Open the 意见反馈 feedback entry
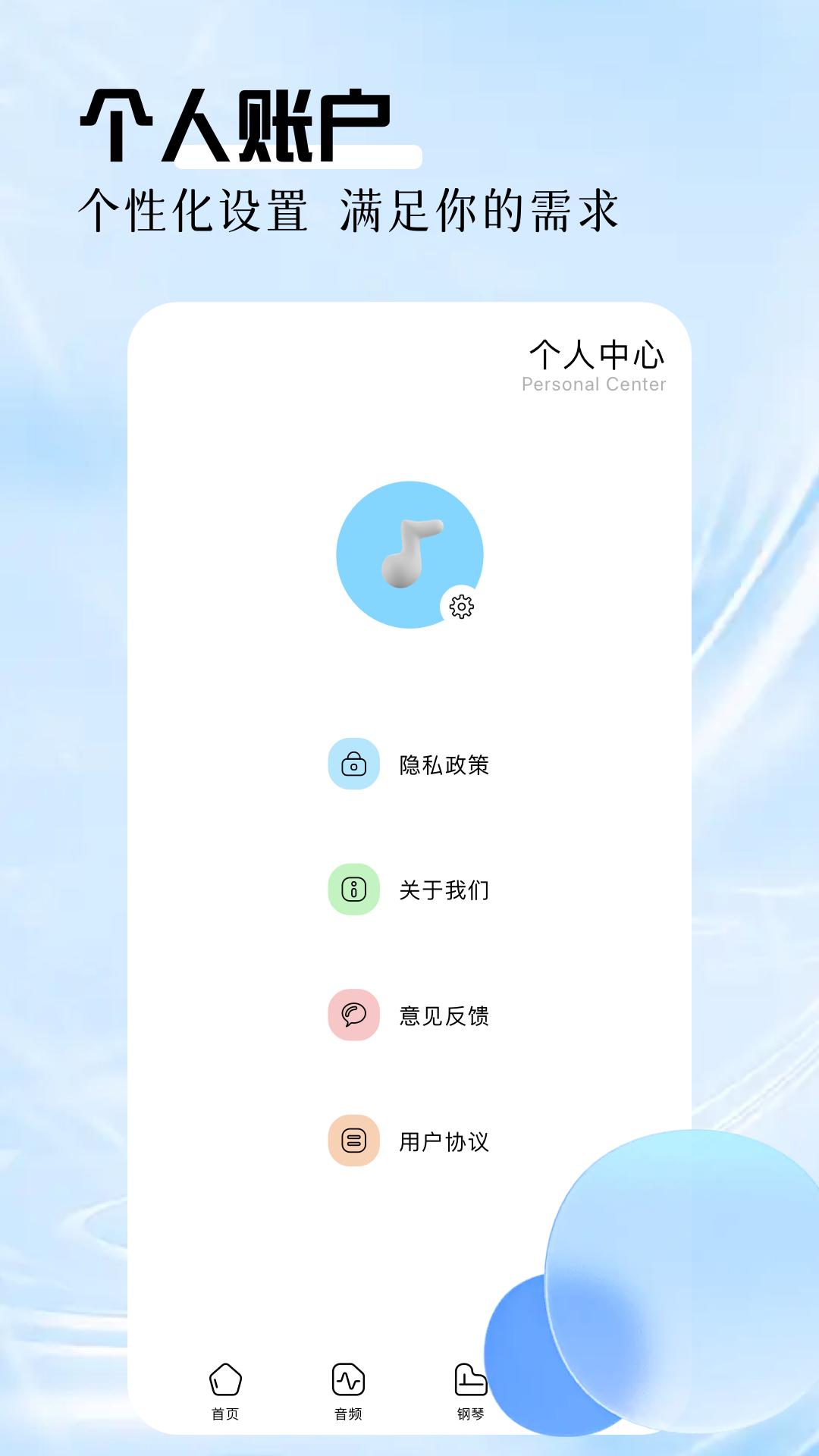 coord(442,1017)
